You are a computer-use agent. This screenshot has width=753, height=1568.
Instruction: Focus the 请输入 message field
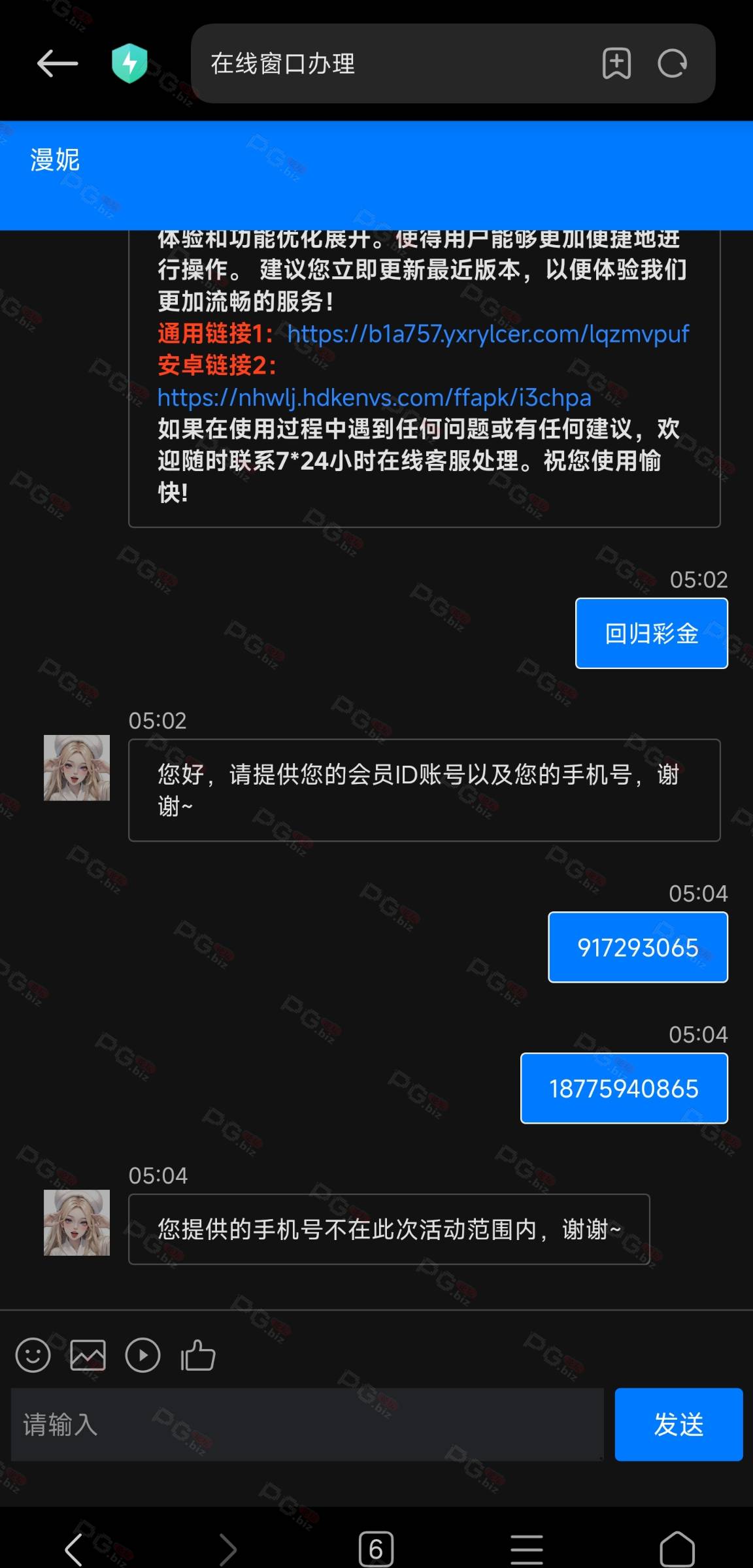click(x=307, y=1424)
